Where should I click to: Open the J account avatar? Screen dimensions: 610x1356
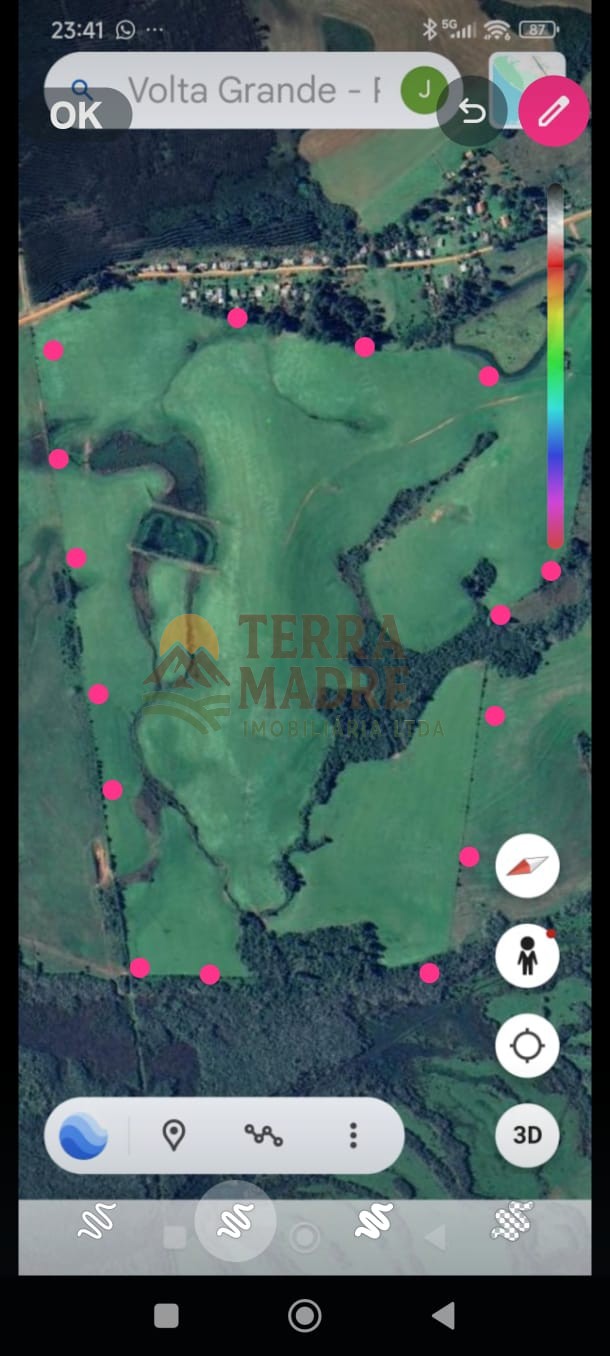424,90
